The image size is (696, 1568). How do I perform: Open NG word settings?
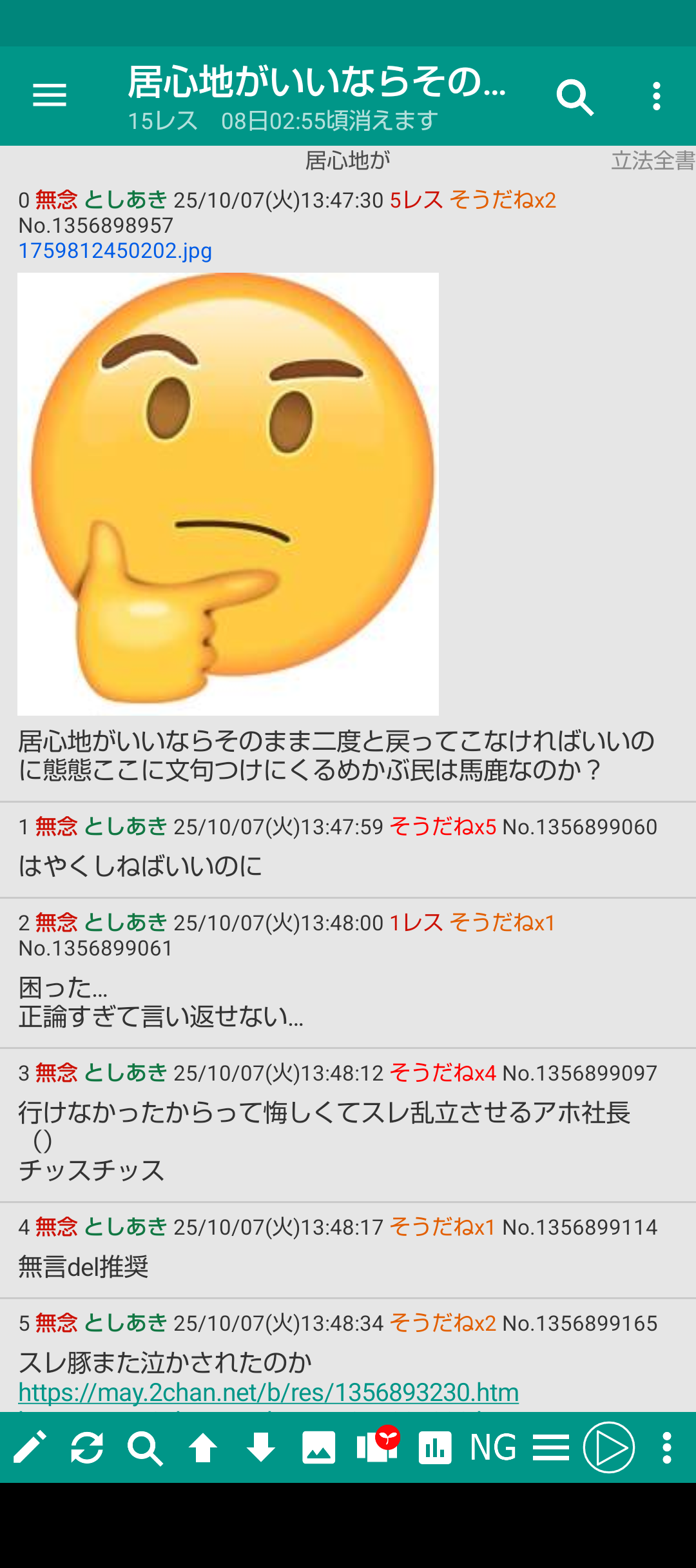[493, 1447]
